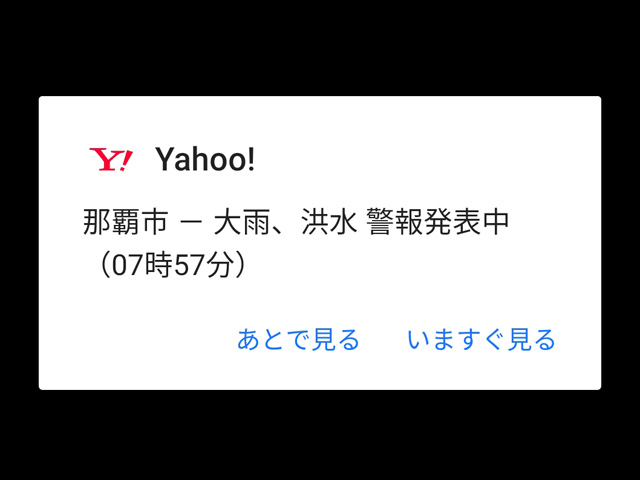Open the alert with いますぐ見る

click(481, 340)
